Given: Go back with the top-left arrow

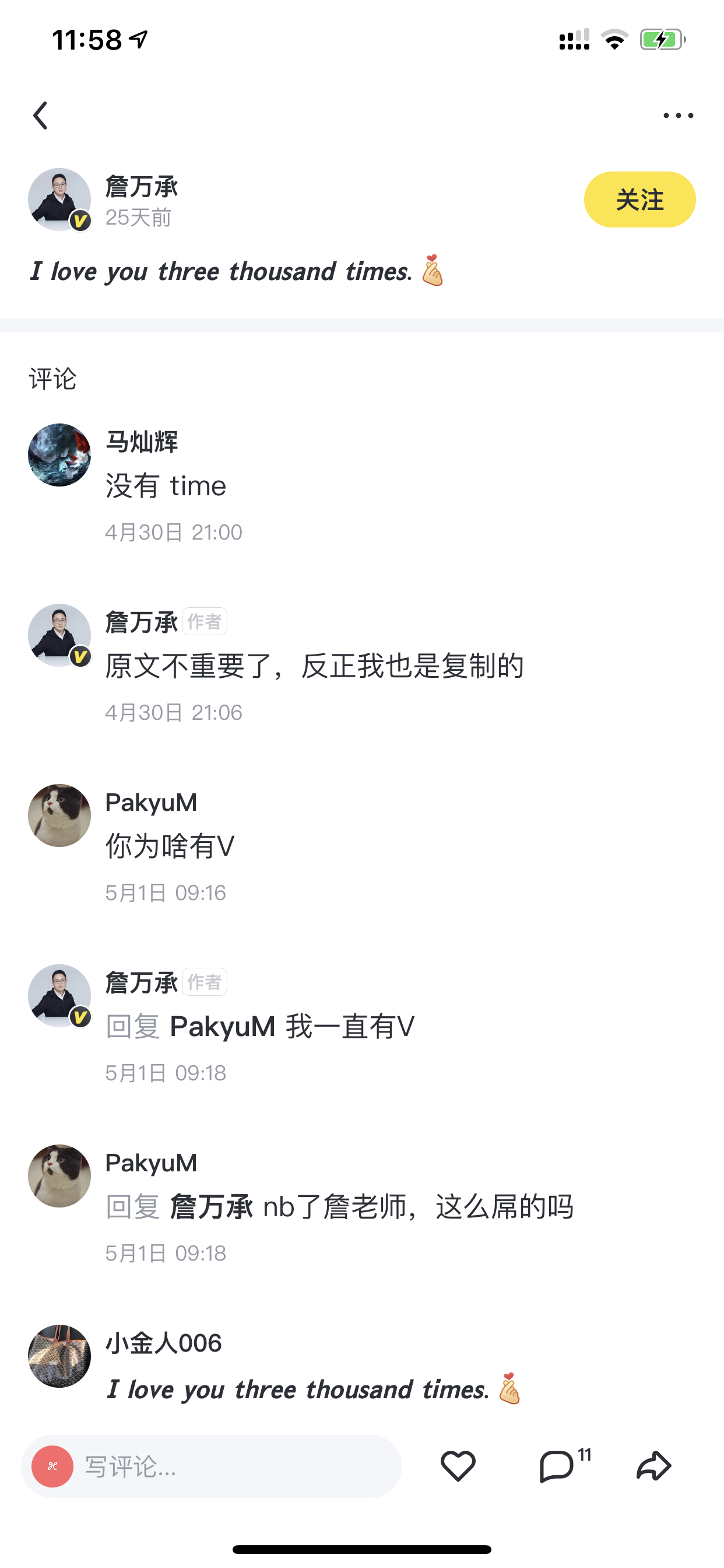Looking at the screenshot, I should [40, 115].
